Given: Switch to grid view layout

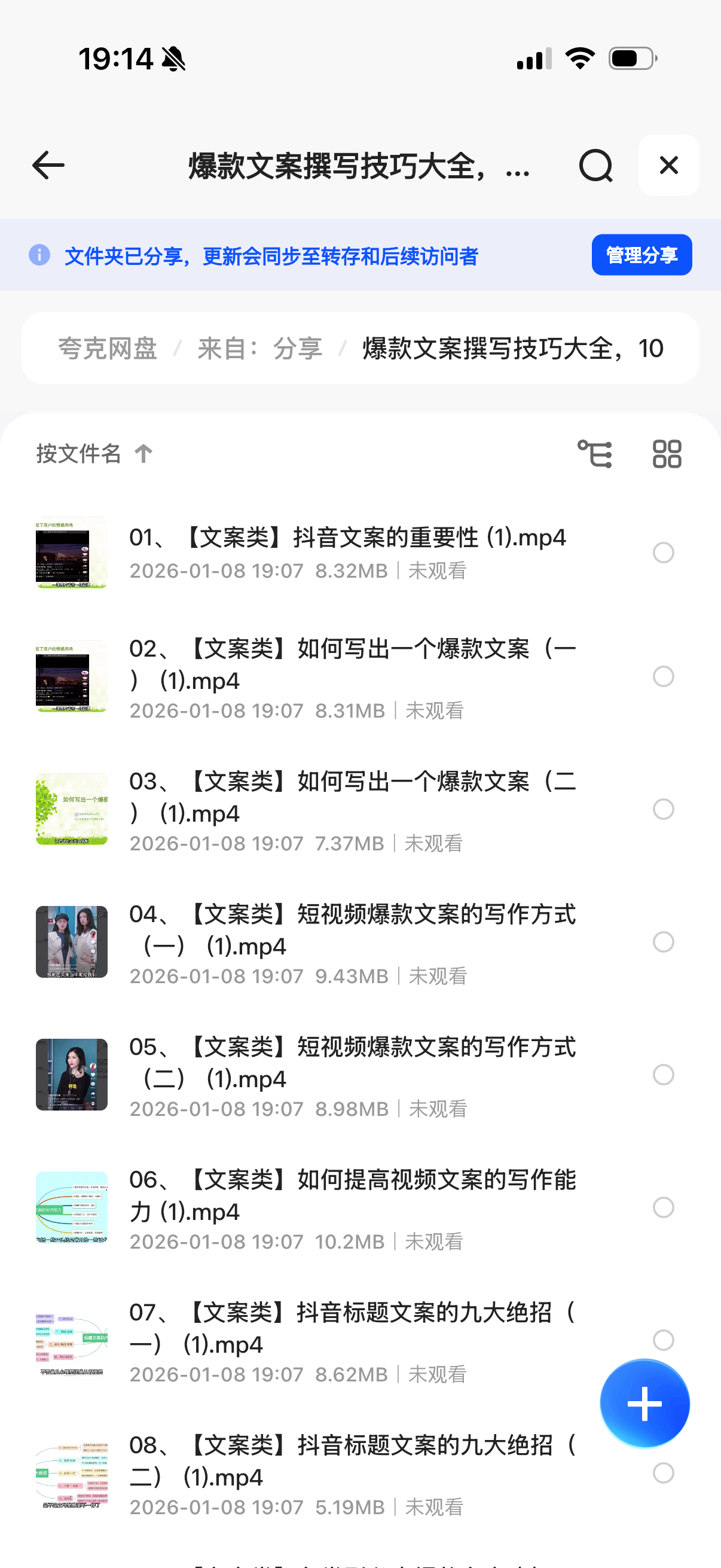Looking at the screenshot, I should click(x=667, y=454).
